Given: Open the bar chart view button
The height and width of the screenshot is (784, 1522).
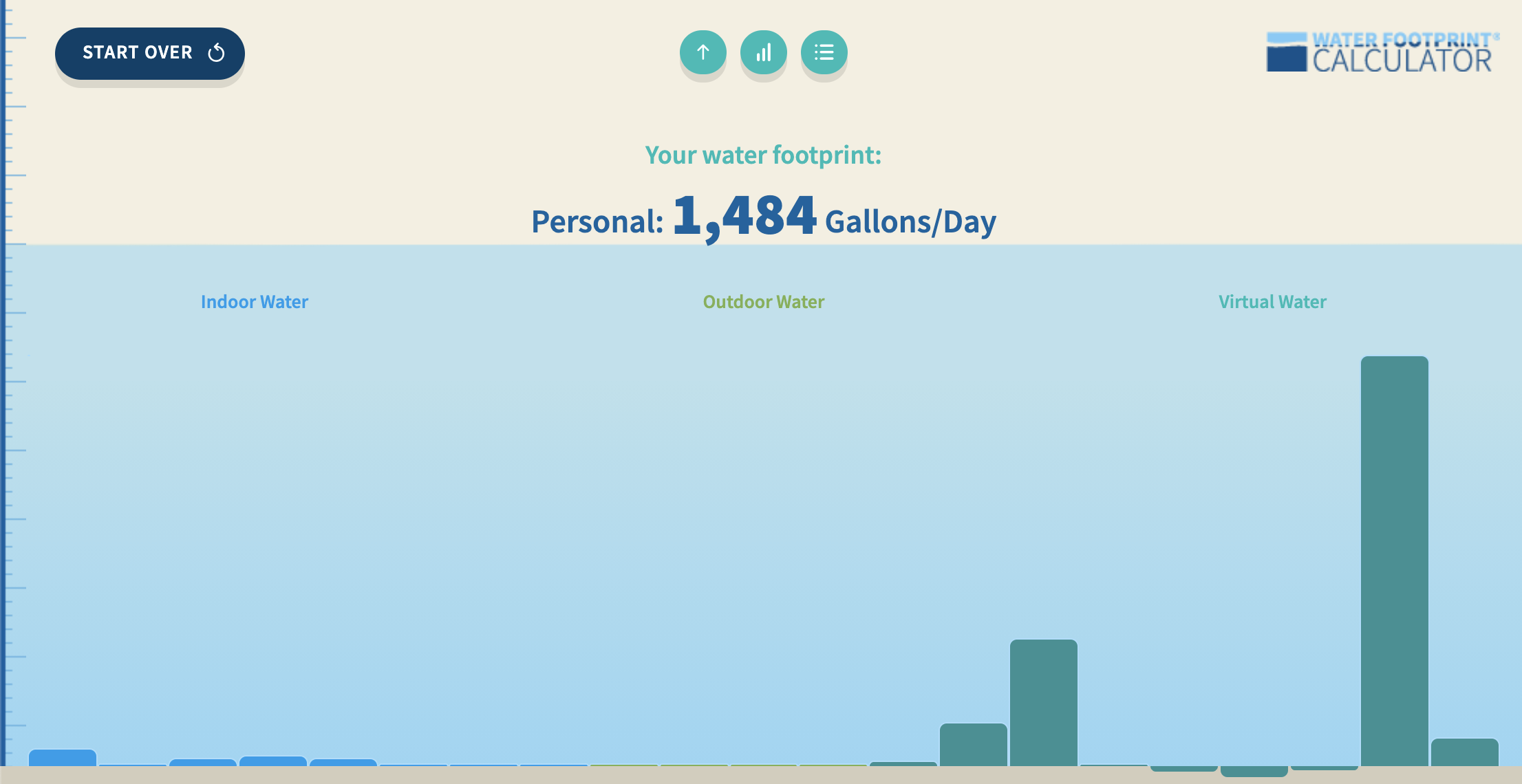Looking at the screenshot, I should pyautogui.click(x=764, y=52).
